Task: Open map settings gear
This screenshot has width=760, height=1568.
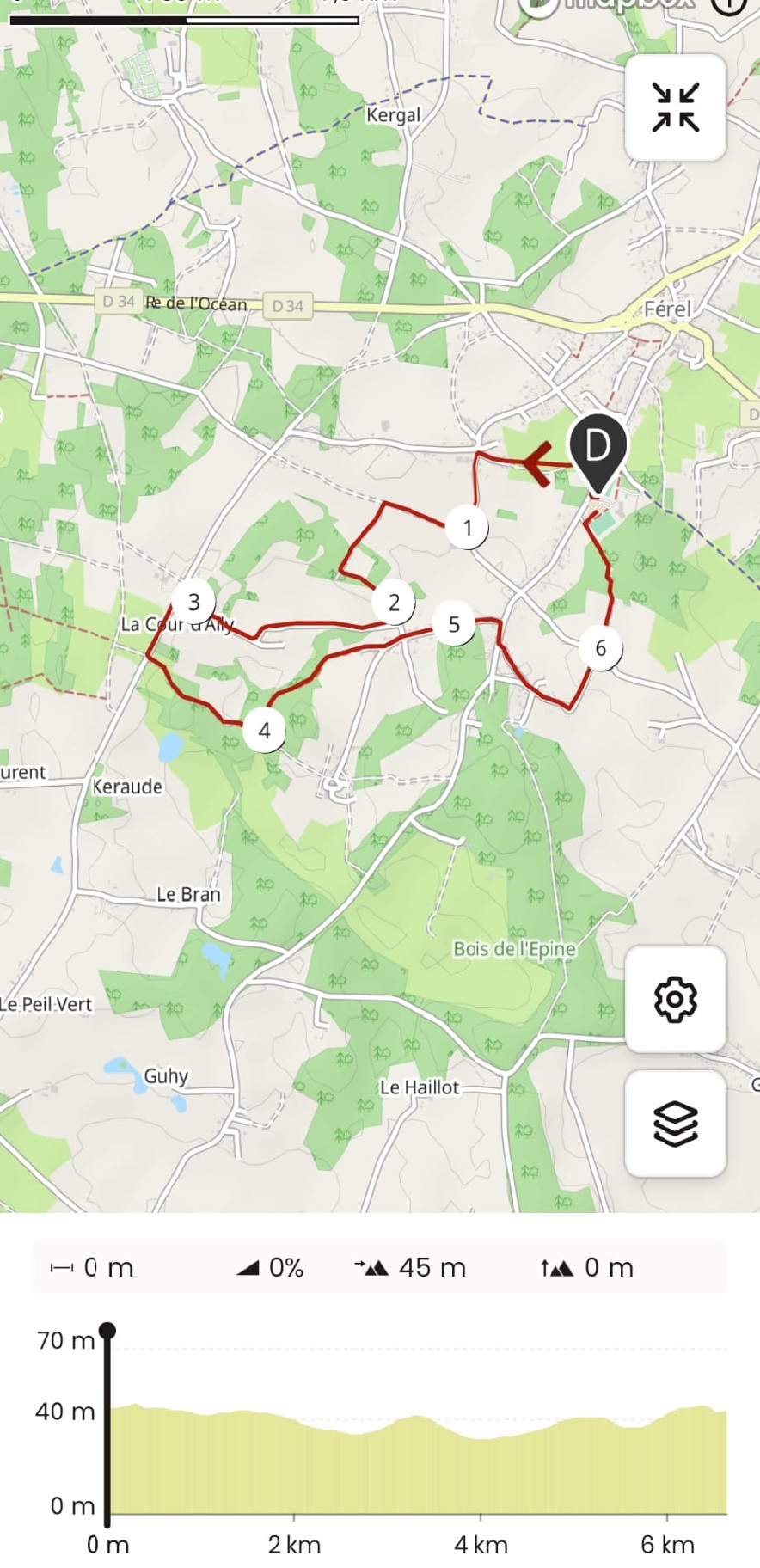Action: [676, 999]
